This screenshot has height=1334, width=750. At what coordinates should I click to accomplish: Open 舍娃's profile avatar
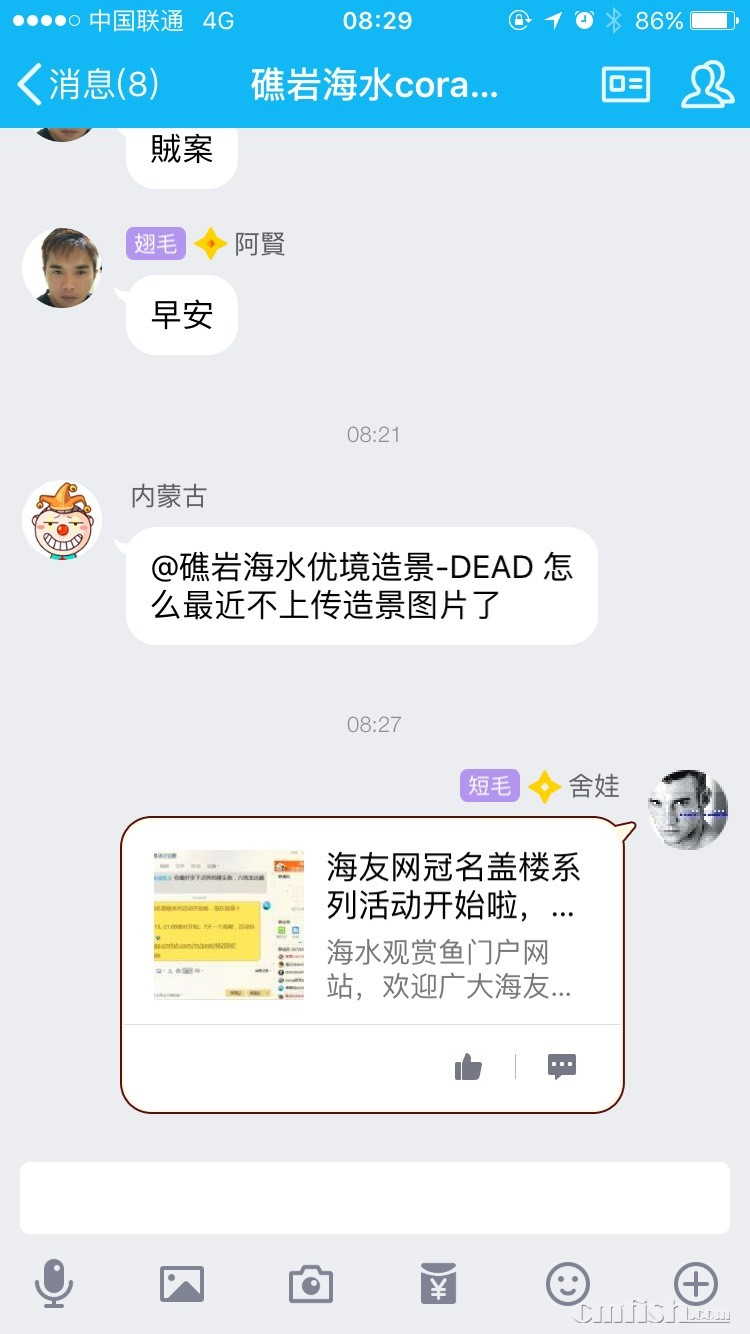point(688,809)
